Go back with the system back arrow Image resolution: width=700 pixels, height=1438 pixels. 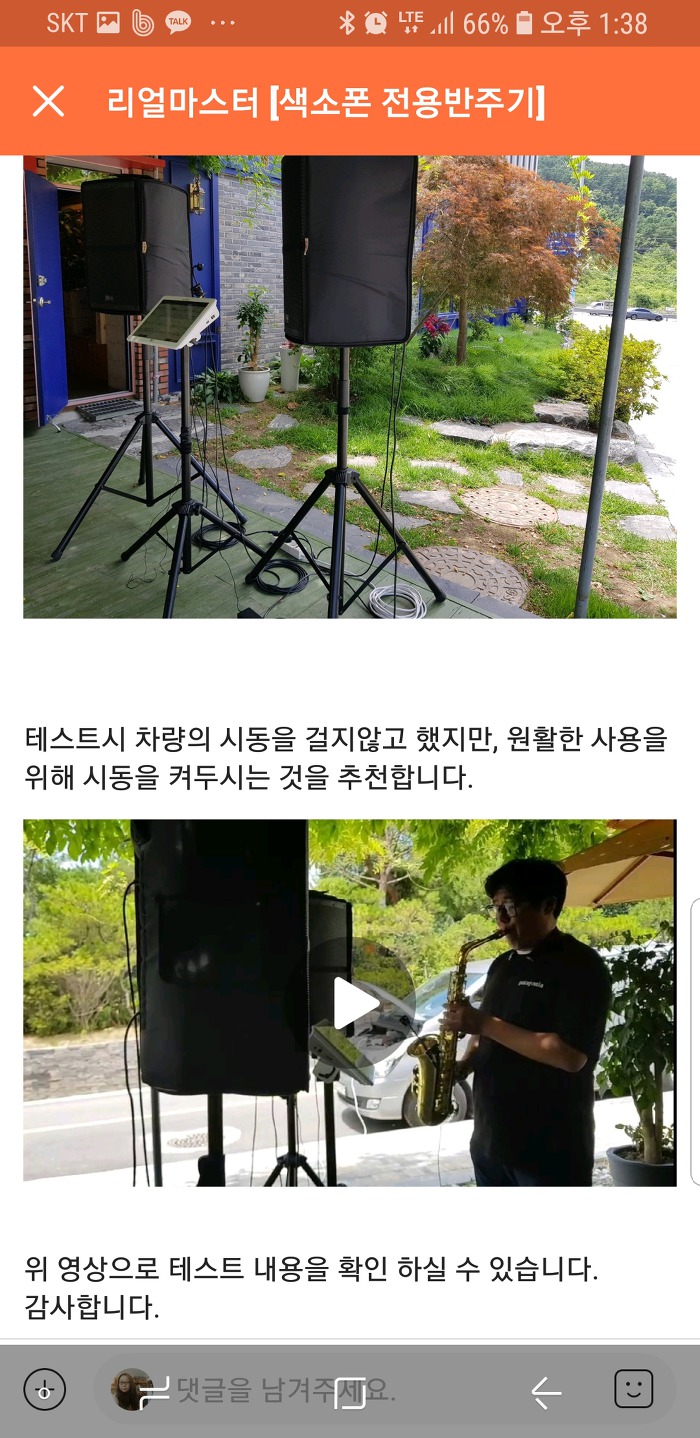click(546, 1392)
